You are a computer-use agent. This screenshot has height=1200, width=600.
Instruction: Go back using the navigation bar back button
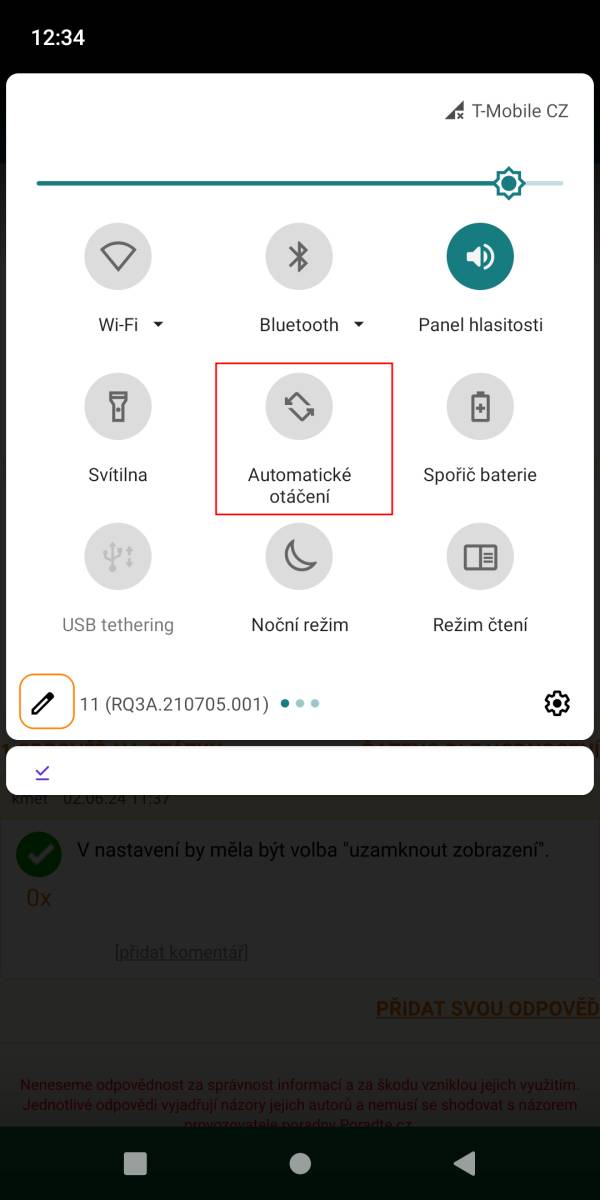tap(464, 1162)
